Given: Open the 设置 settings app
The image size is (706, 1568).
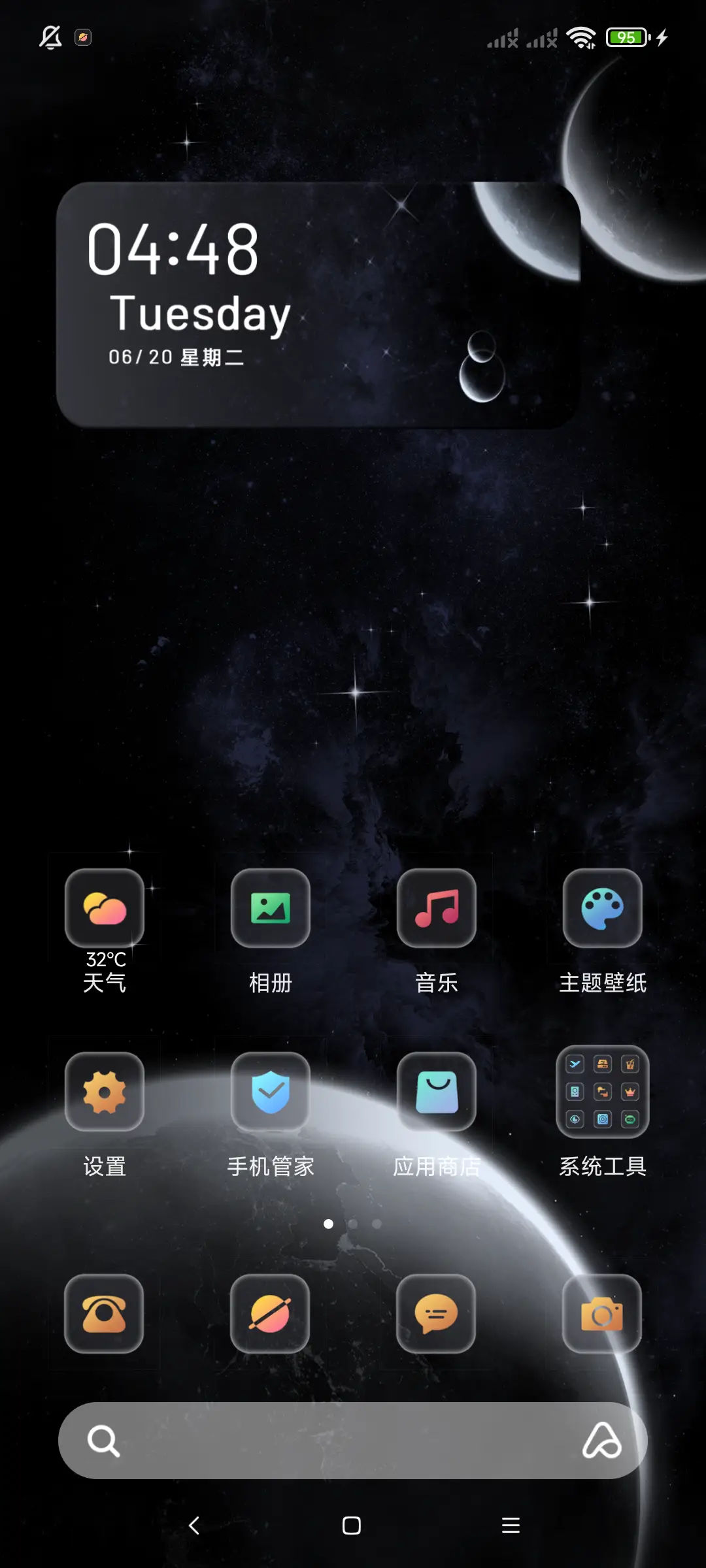Looking at the screenshot, I should (105, 1092).
